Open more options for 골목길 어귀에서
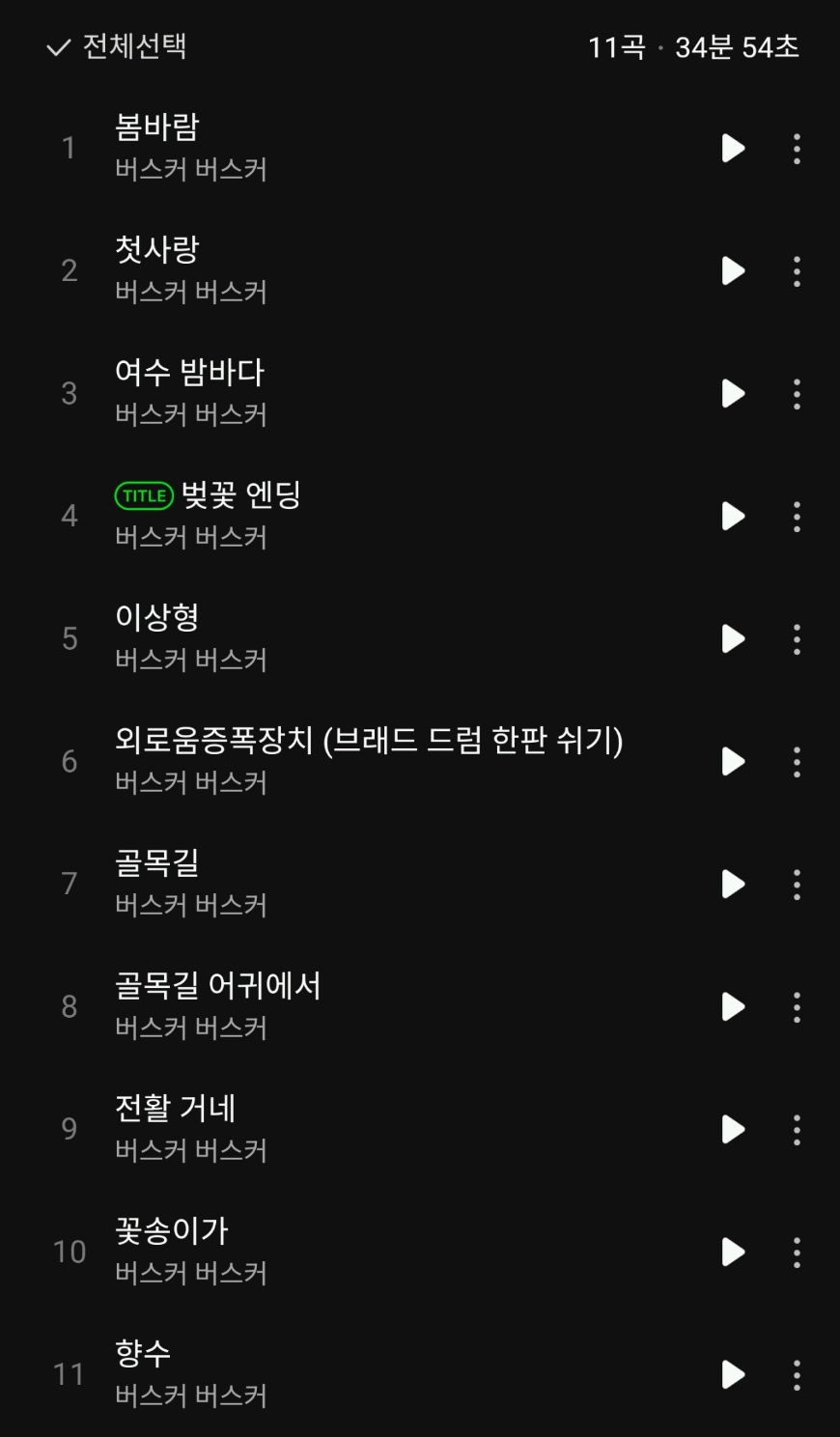The height and width of the screenshot is (1437, 840). (x=797, y=1006)
